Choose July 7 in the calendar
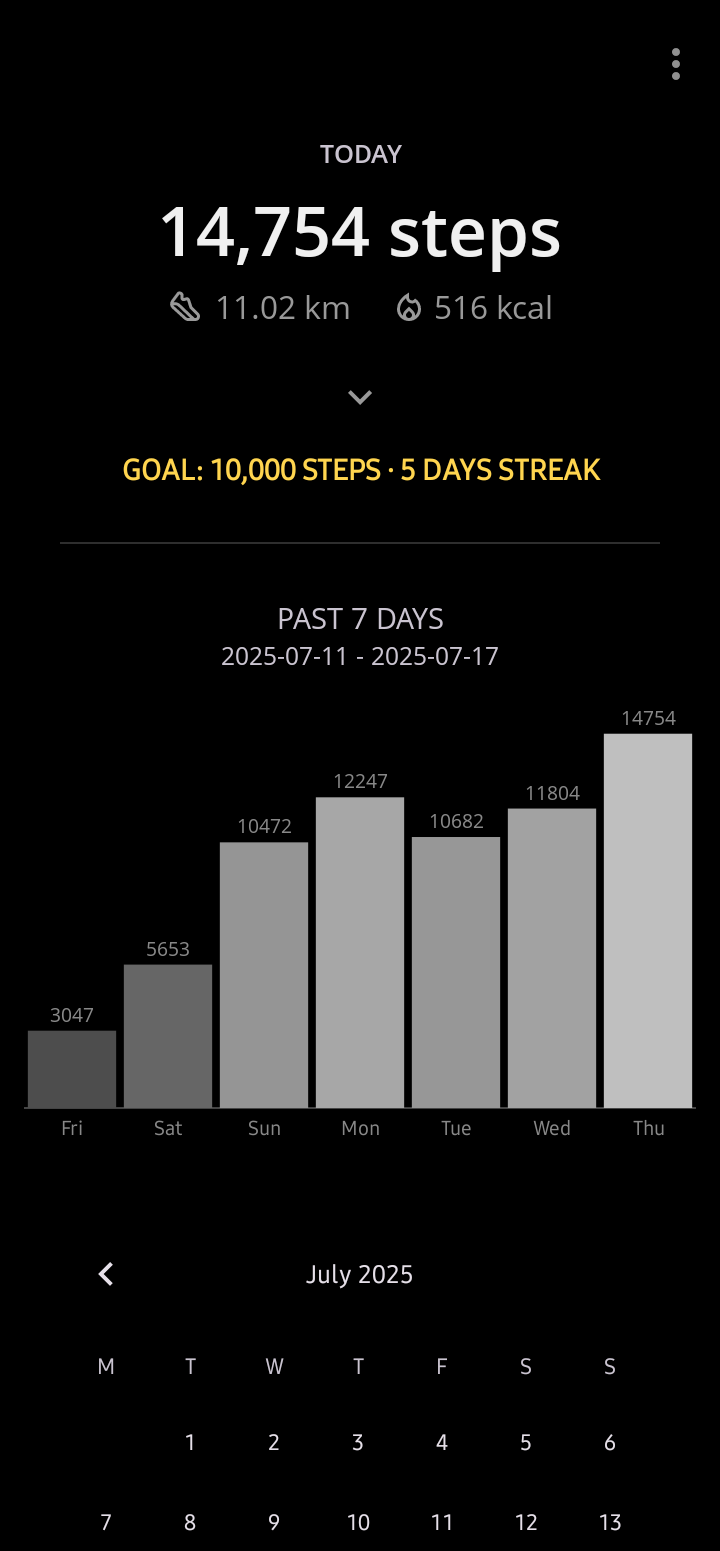 click(106, 1522)
